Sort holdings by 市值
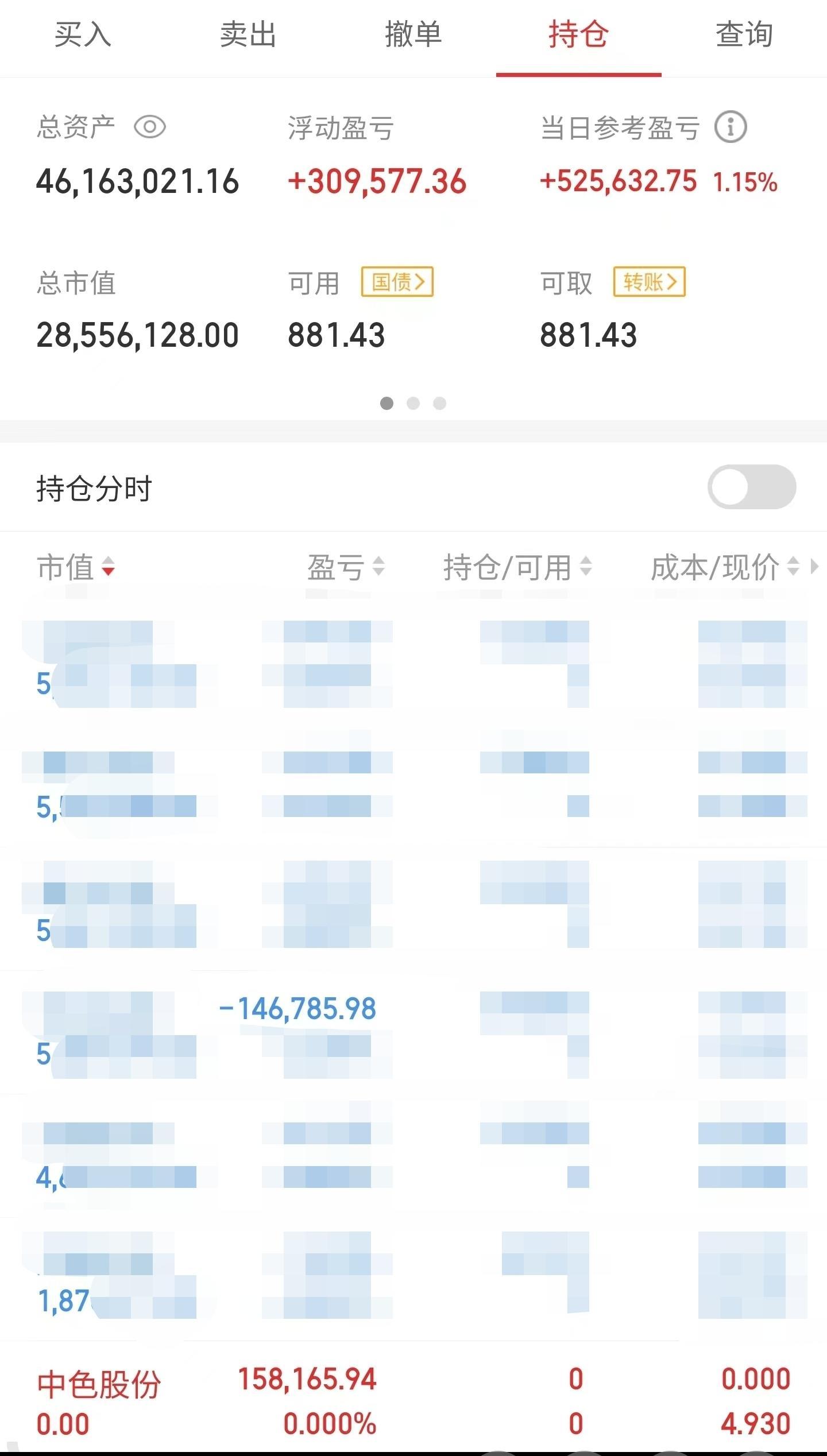 click(x=76, y=567)
